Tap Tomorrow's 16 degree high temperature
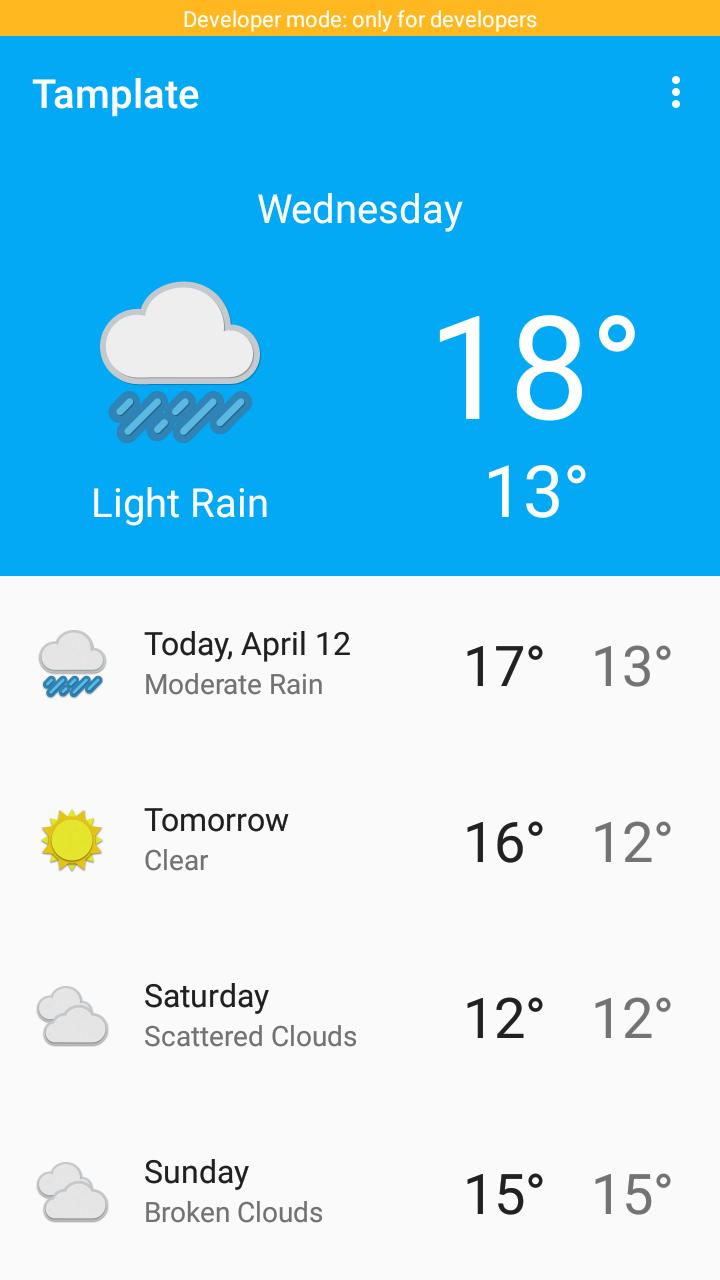720x1280 pixels. [x=506, y=838]
